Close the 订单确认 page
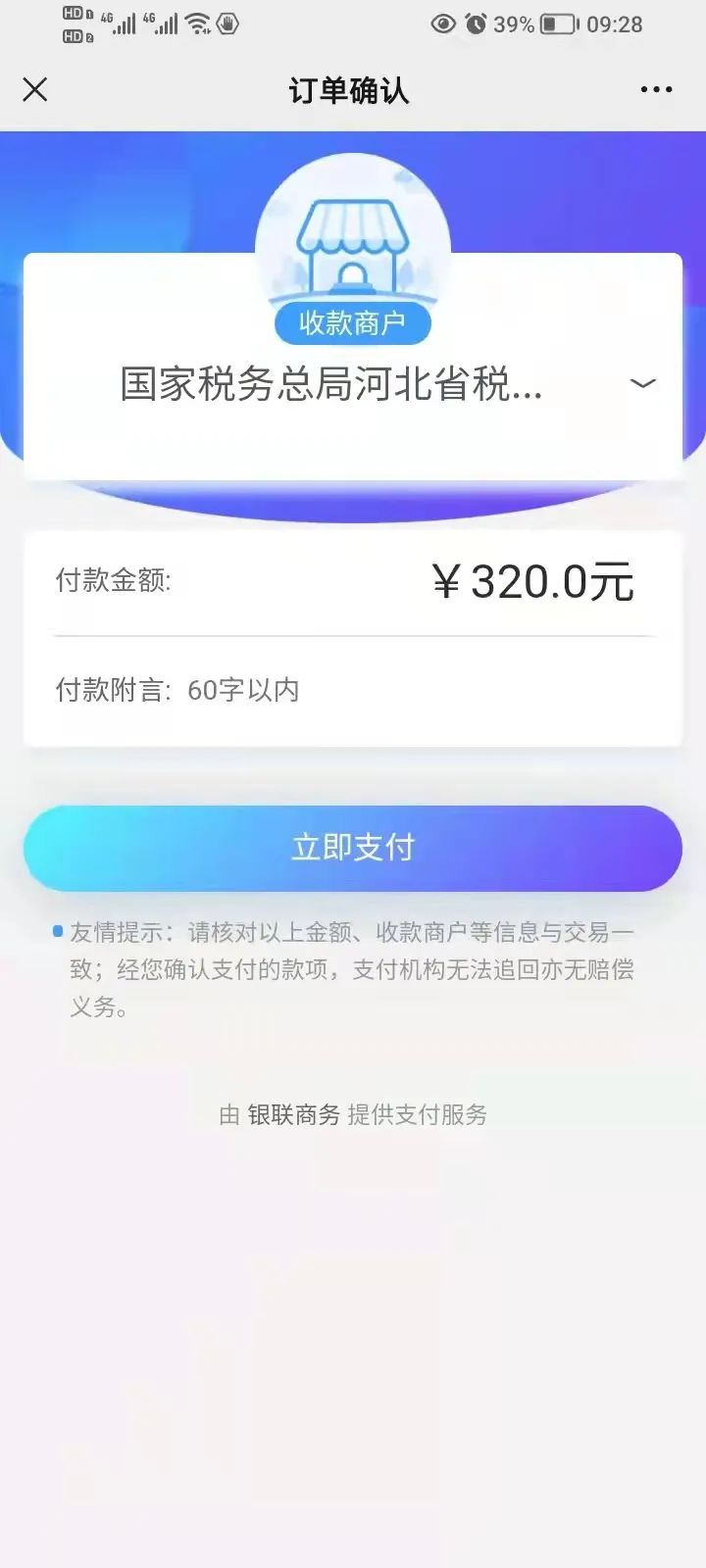Image resolution: width=706 pixels, height=1568 pixels. click(x=35, y=90)
